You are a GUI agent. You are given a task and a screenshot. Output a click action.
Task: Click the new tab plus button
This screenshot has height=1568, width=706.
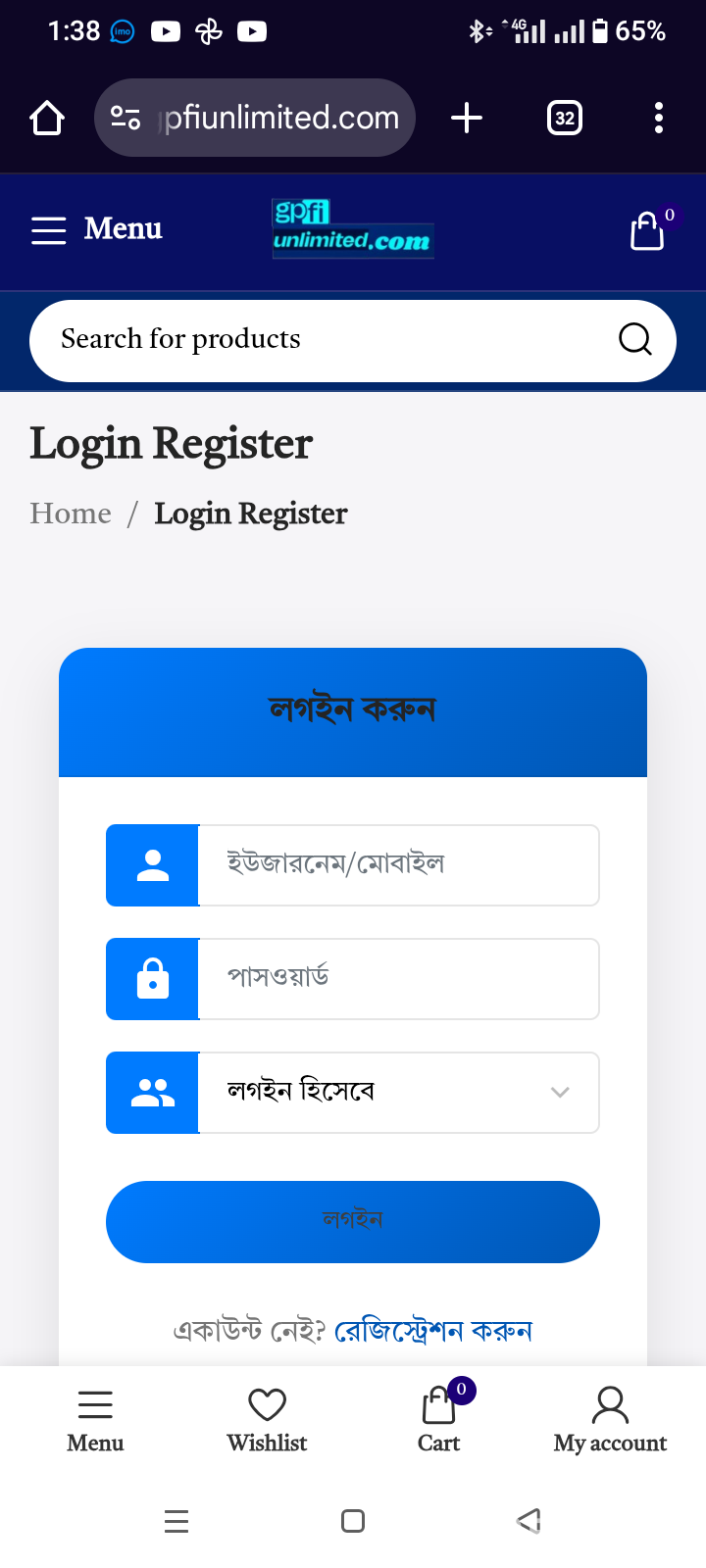pos(467,117)
